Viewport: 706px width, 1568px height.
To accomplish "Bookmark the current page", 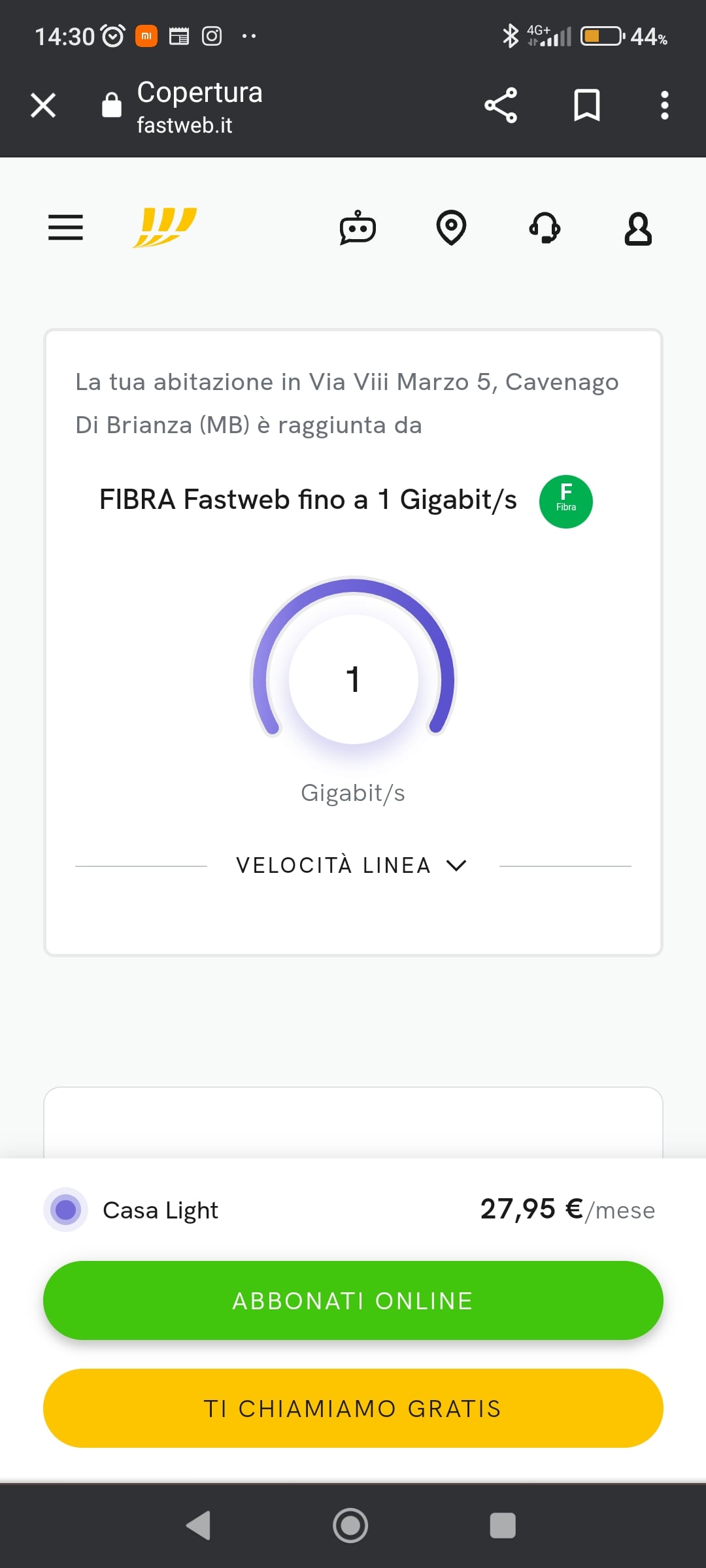I will point(586,105).
